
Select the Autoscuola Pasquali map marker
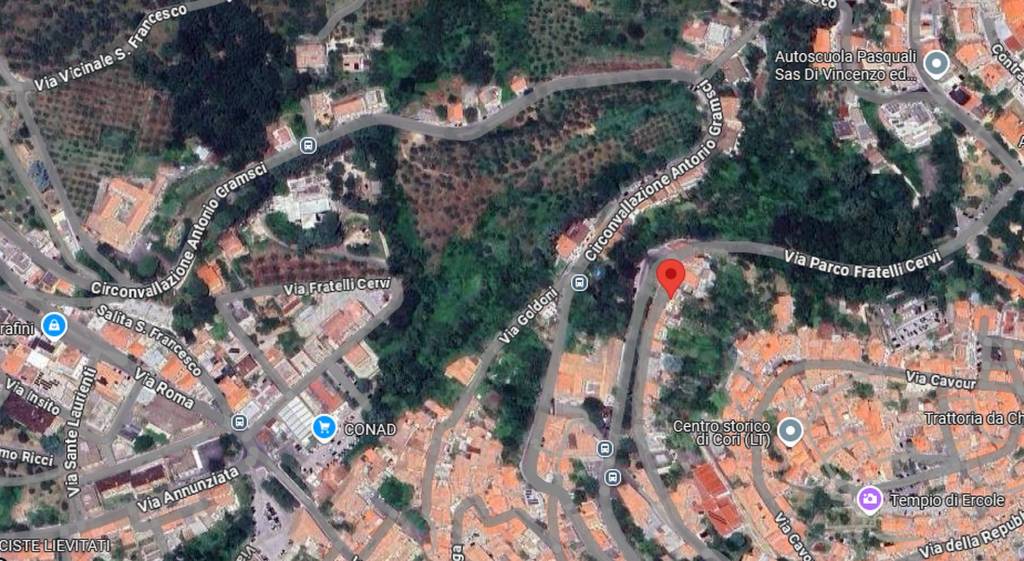coord(936,66)
